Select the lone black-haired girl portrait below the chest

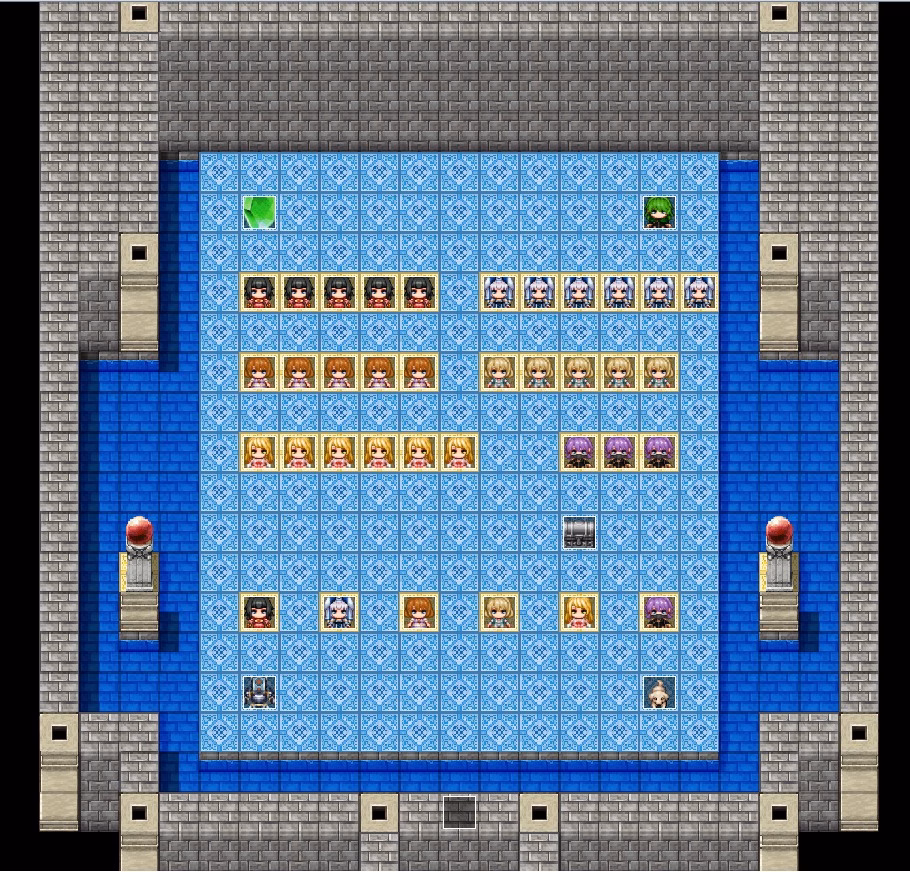pos(259,612)
